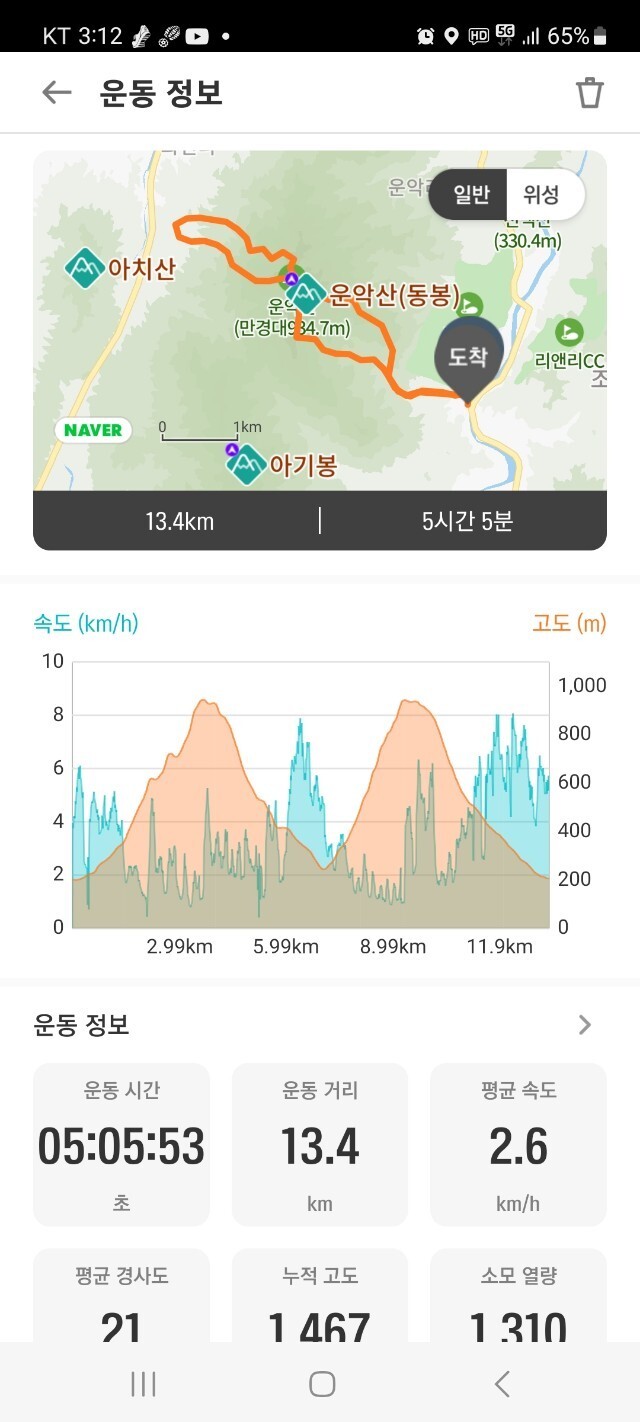Expand 운동 정보 details with the chevron
This screenshot has width=640, height=1422.
[x=585, y=1025]
